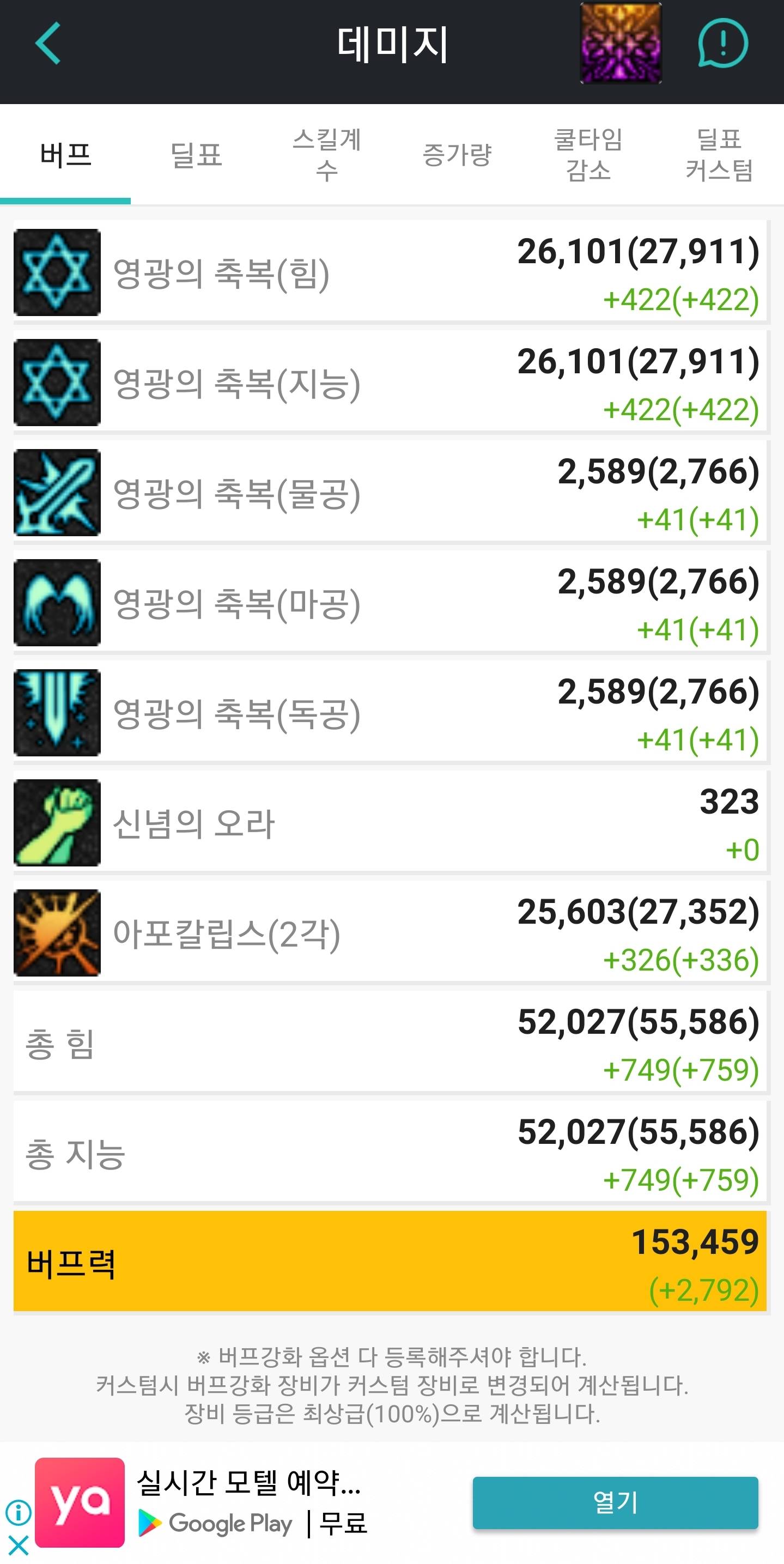
Task: Open the ad info icon
Action: click(18, 1512)
